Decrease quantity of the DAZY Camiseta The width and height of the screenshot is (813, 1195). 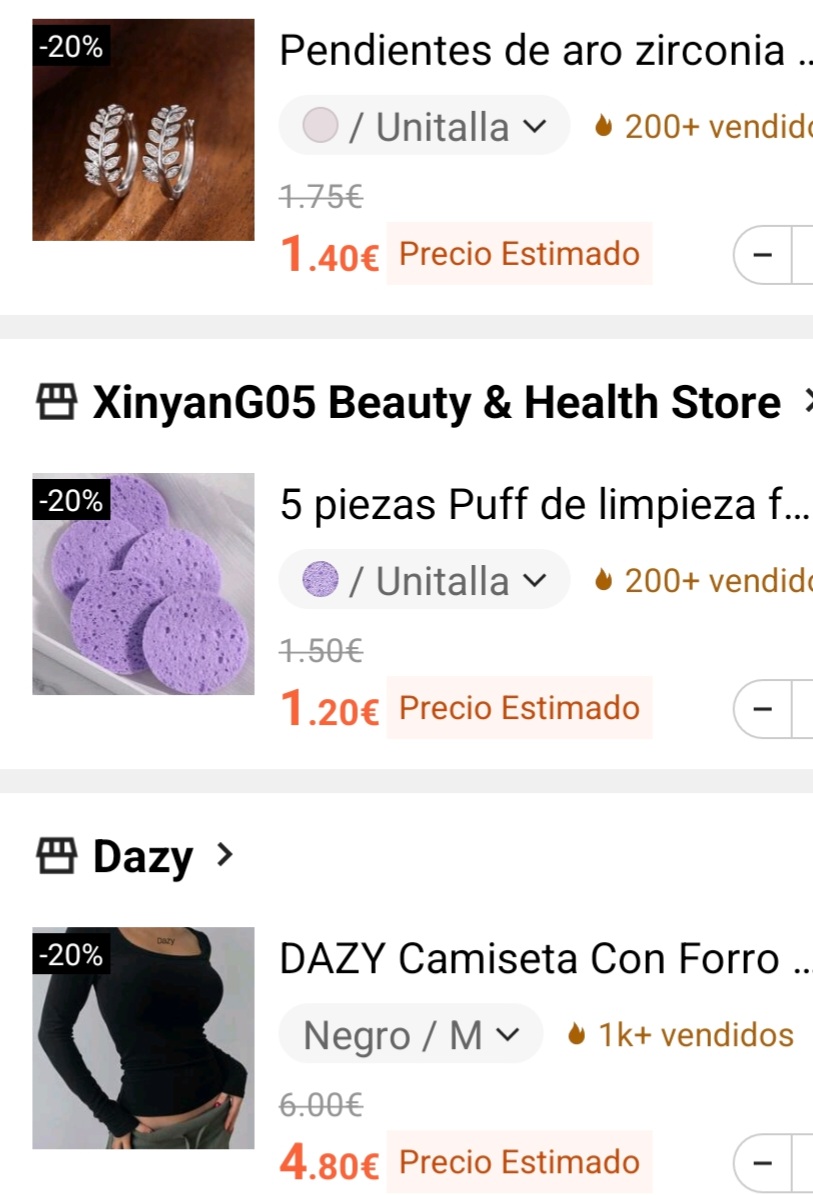pos(764,1163)
